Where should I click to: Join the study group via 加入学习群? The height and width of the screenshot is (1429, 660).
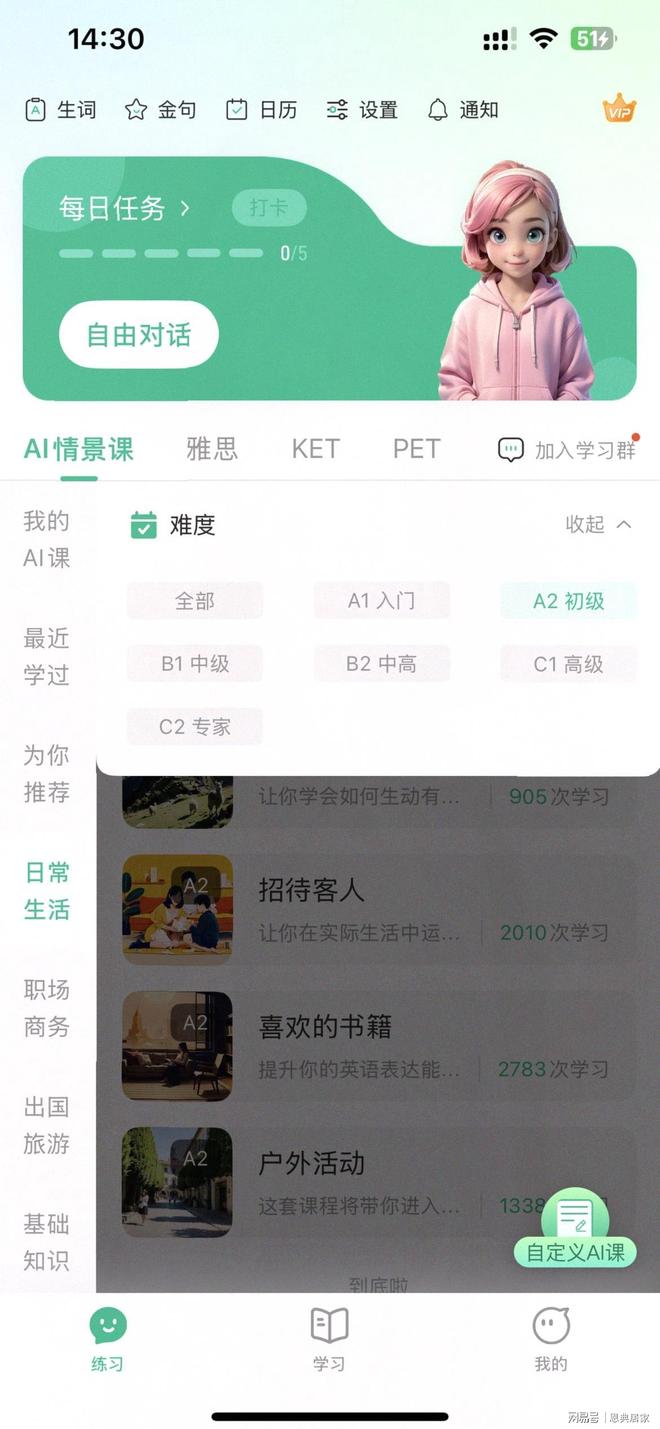567,450
